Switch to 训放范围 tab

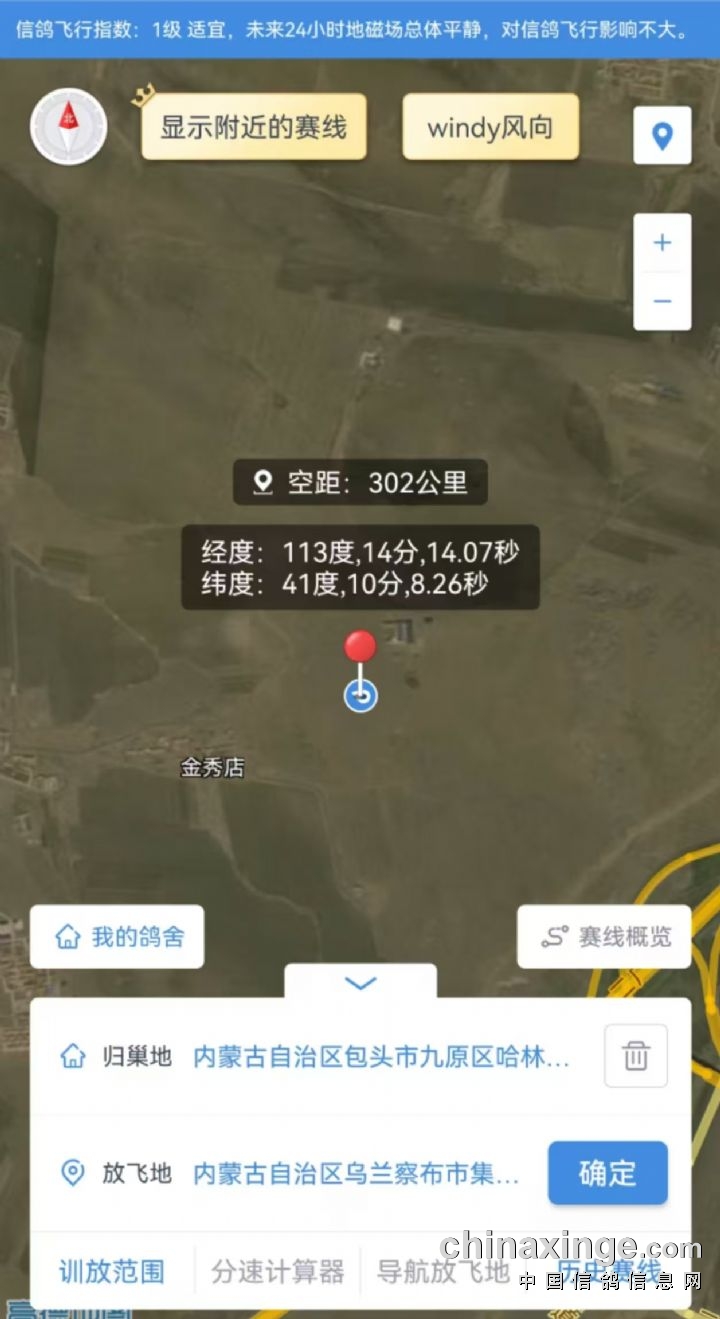(x=112, y=1271)
